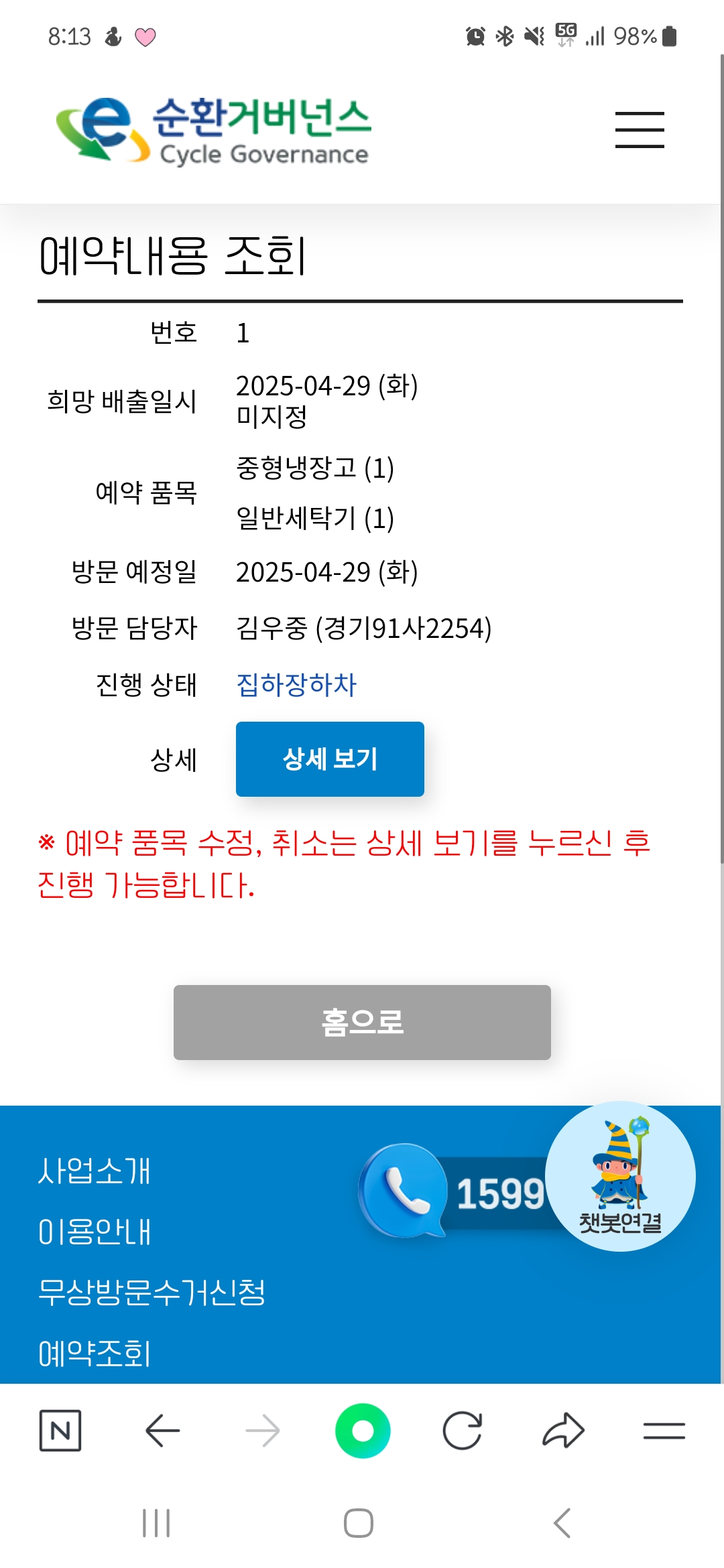Tap the system home button

coord(359,1523)
